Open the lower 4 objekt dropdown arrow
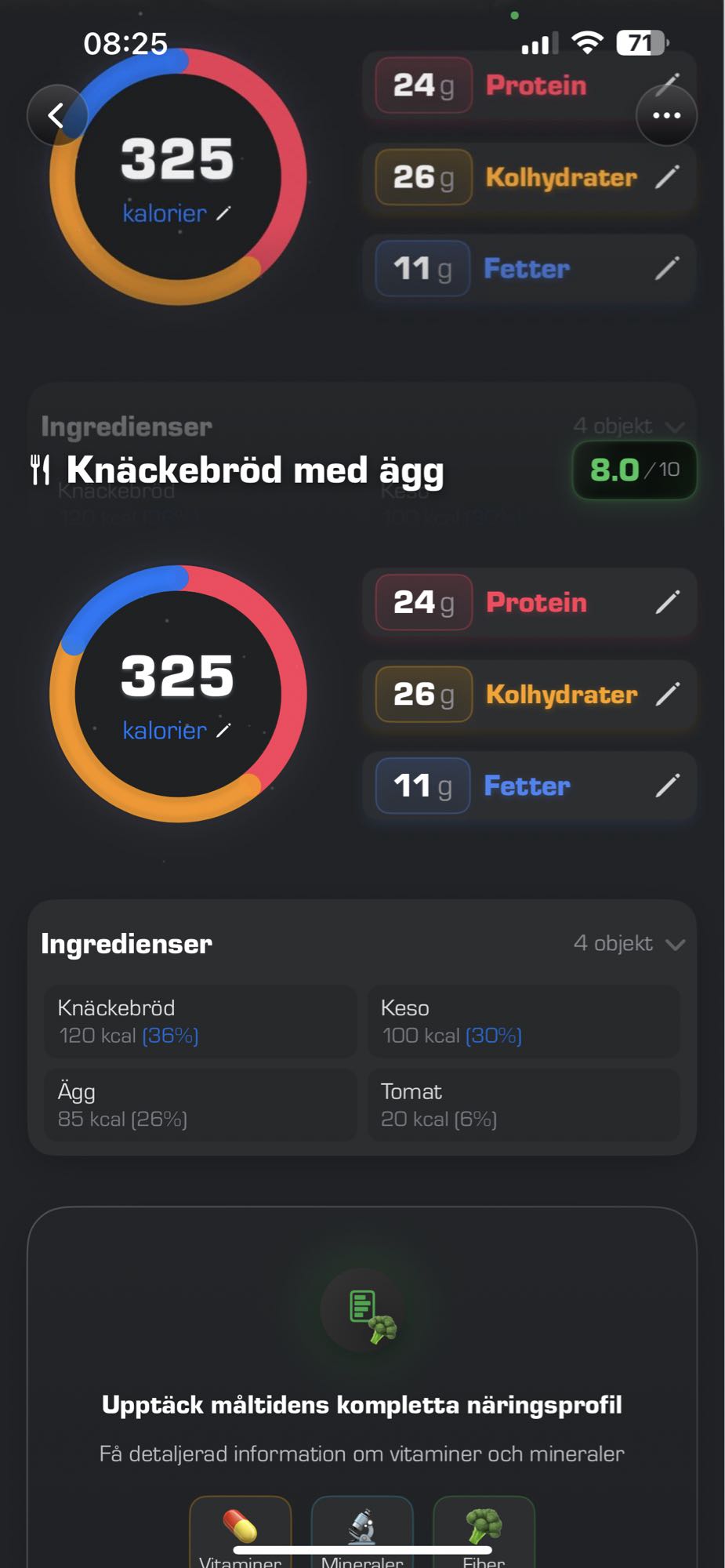 674,943
